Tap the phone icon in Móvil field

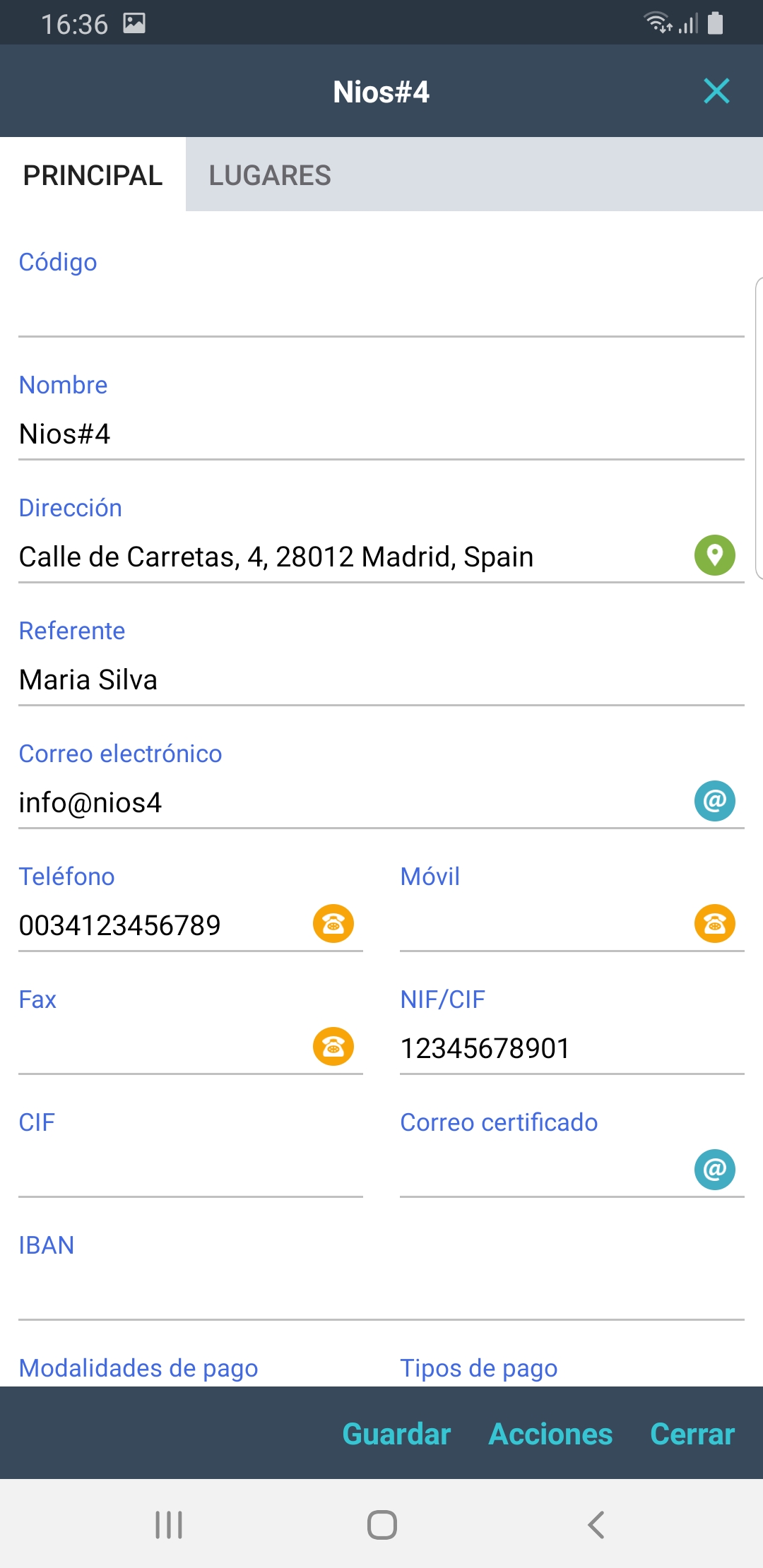(715, 924)
